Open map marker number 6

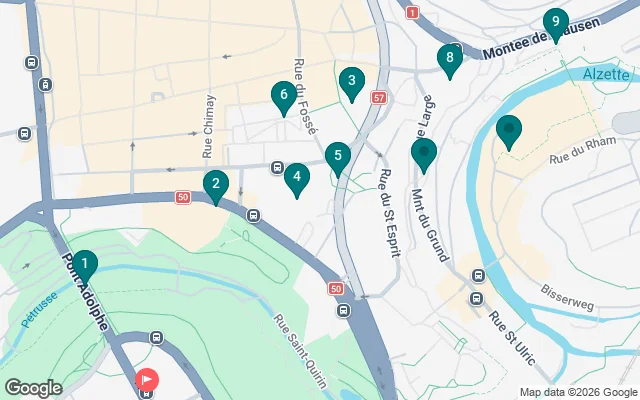(284, 96)
